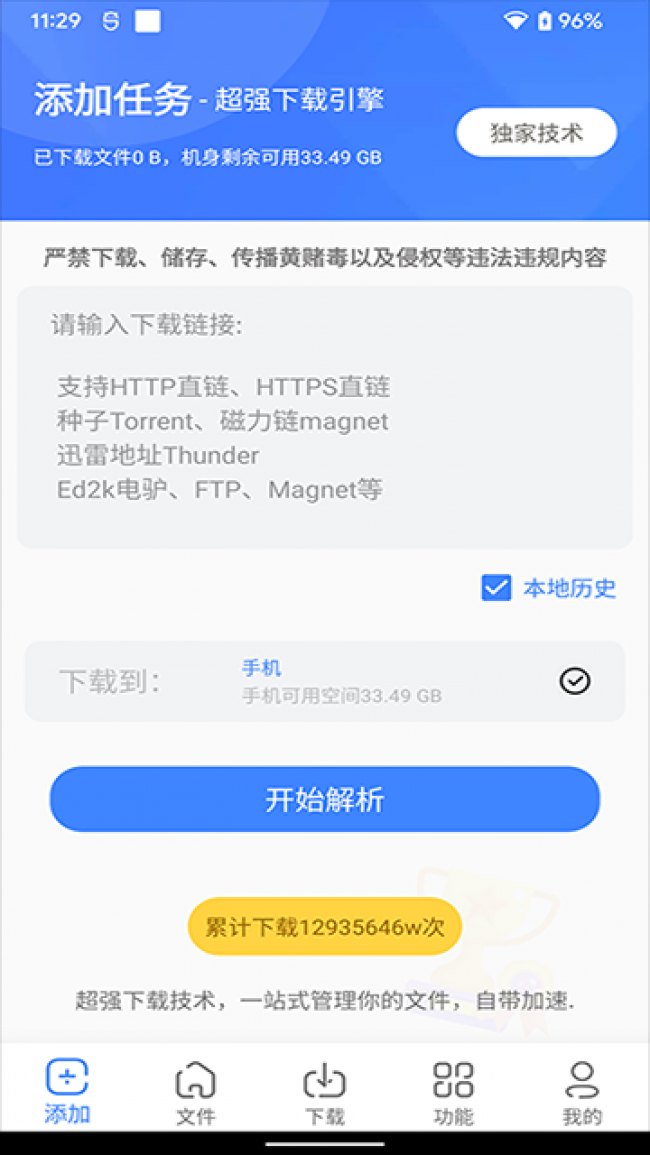Screen dimensions: 650x1155
Task: Open the 我的 profile tab
Action: 581,1093
